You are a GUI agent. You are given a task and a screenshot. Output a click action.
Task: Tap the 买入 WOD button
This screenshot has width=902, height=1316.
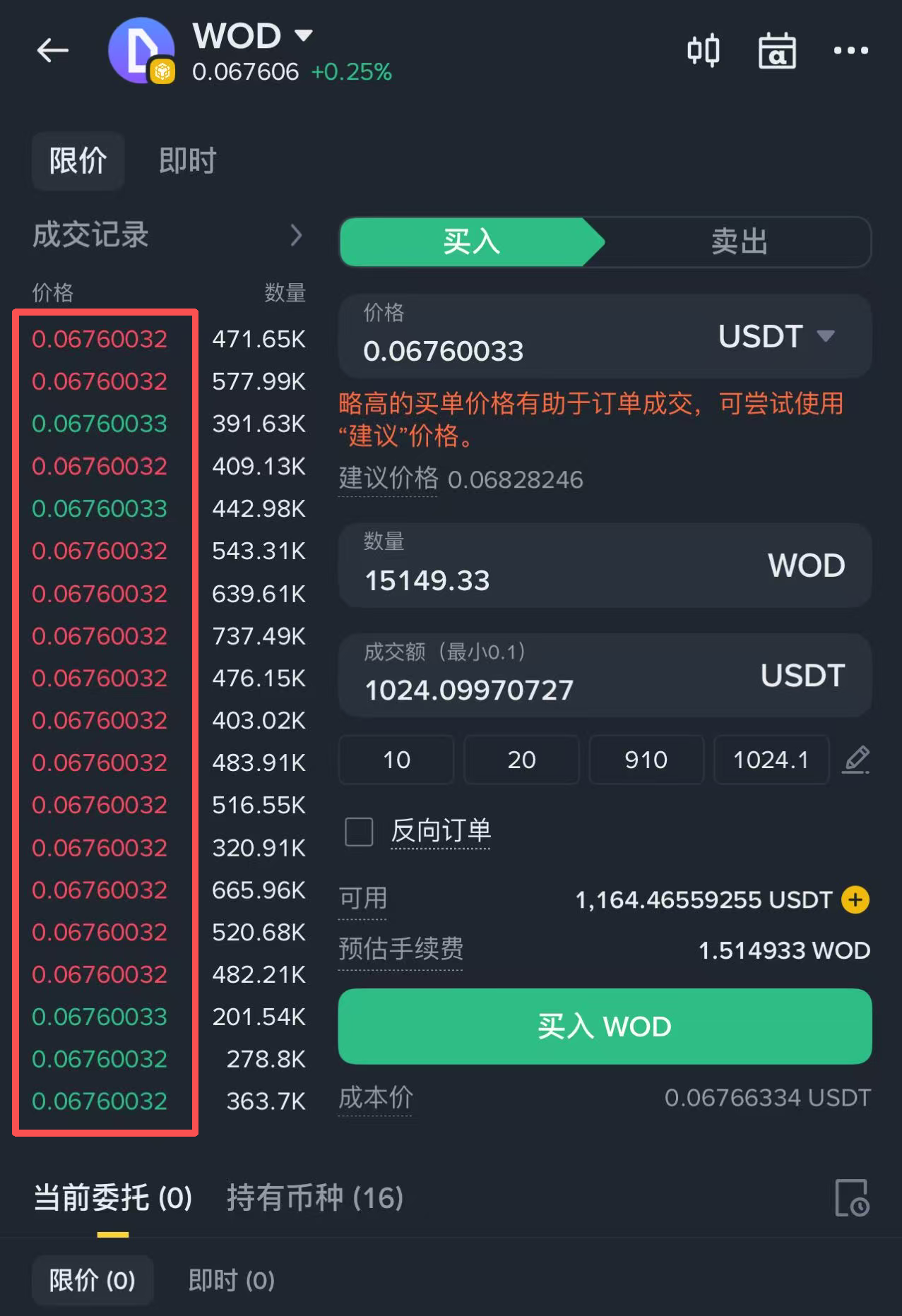click(605, 1026)
